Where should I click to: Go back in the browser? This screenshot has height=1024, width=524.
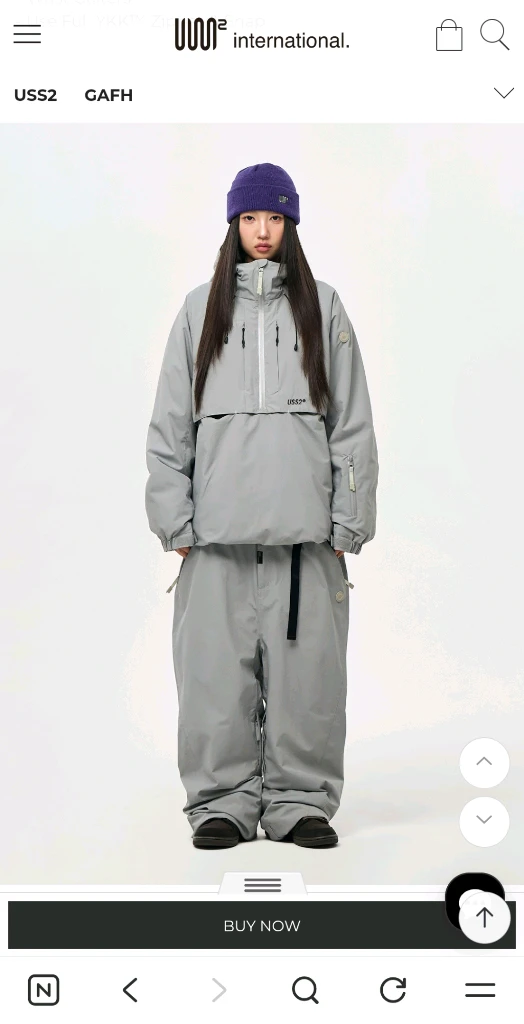tap(131, 990)
